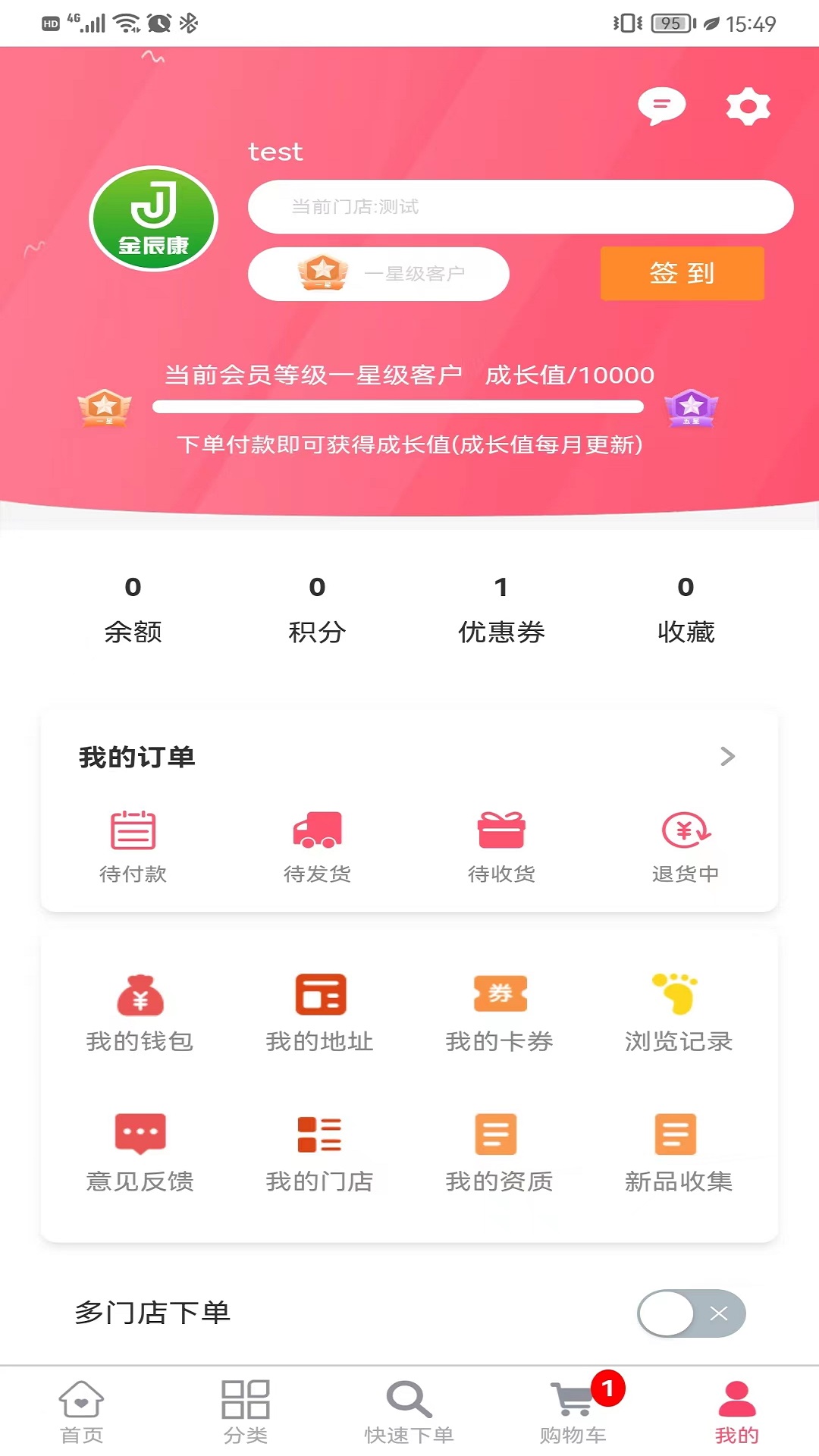The width and height of the screenshot is (819, 1456).
Task: Click the membership growth progress bar
Action: (398, 407)
